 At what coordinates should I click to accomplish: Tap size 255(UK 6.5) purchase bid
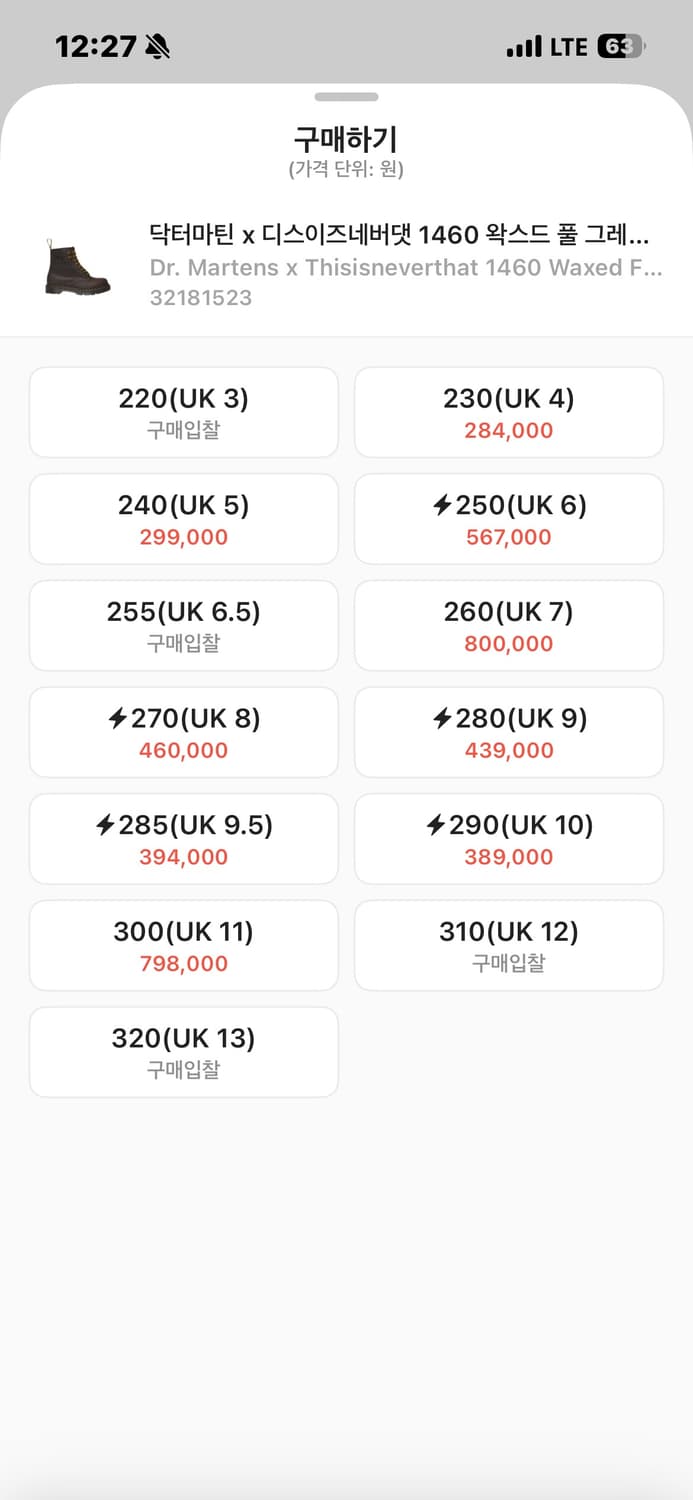coord(184,625)
